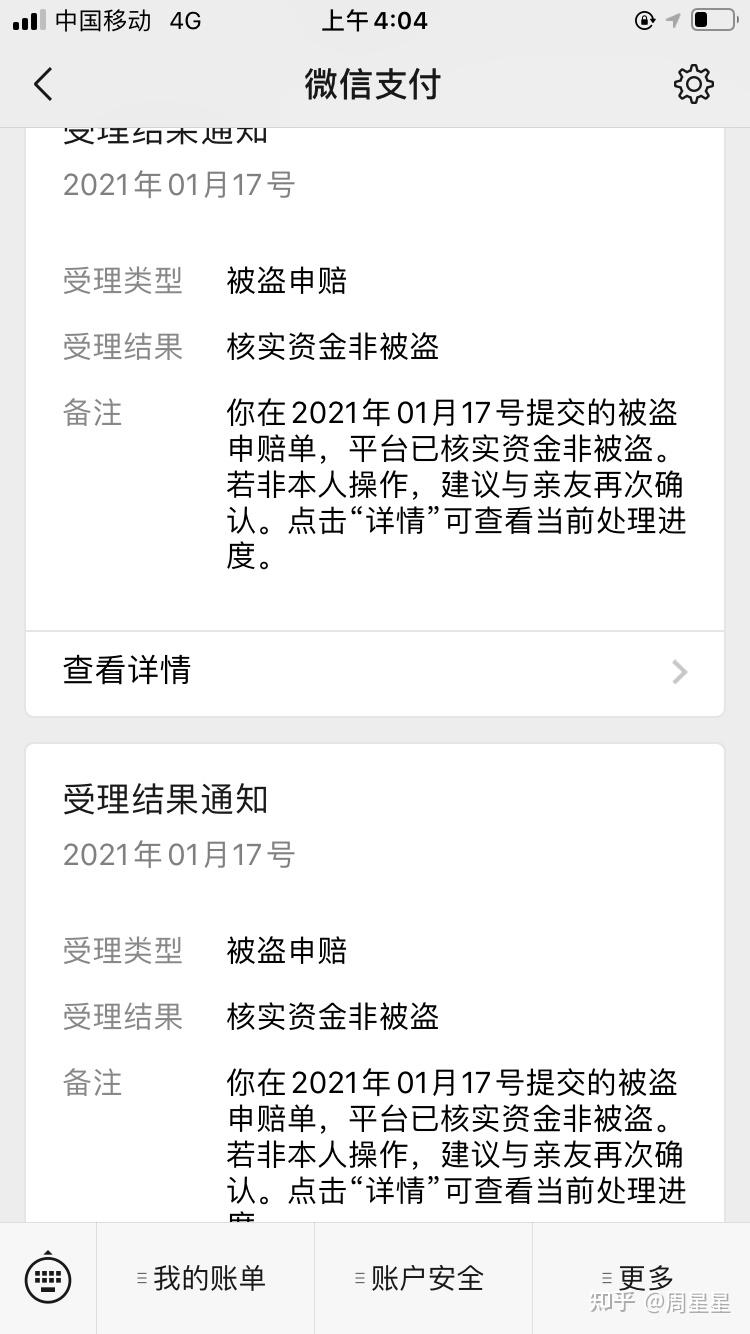Image resolution: width=750 pixels, height=1334 pixels.
Task: Tap the back arrow to exit WeChat Pay
Action: pos(42,84)
